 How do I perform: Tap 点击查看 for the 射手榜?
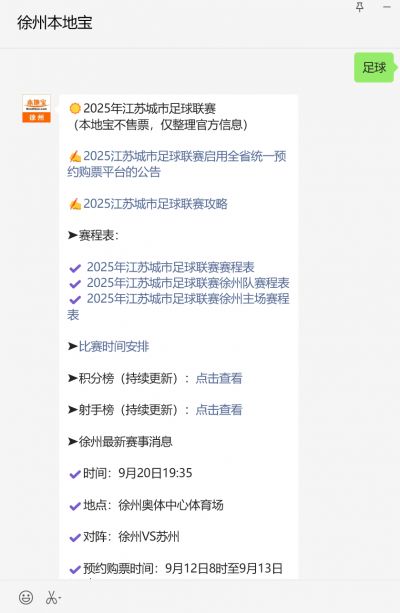[x=219, y=410]
